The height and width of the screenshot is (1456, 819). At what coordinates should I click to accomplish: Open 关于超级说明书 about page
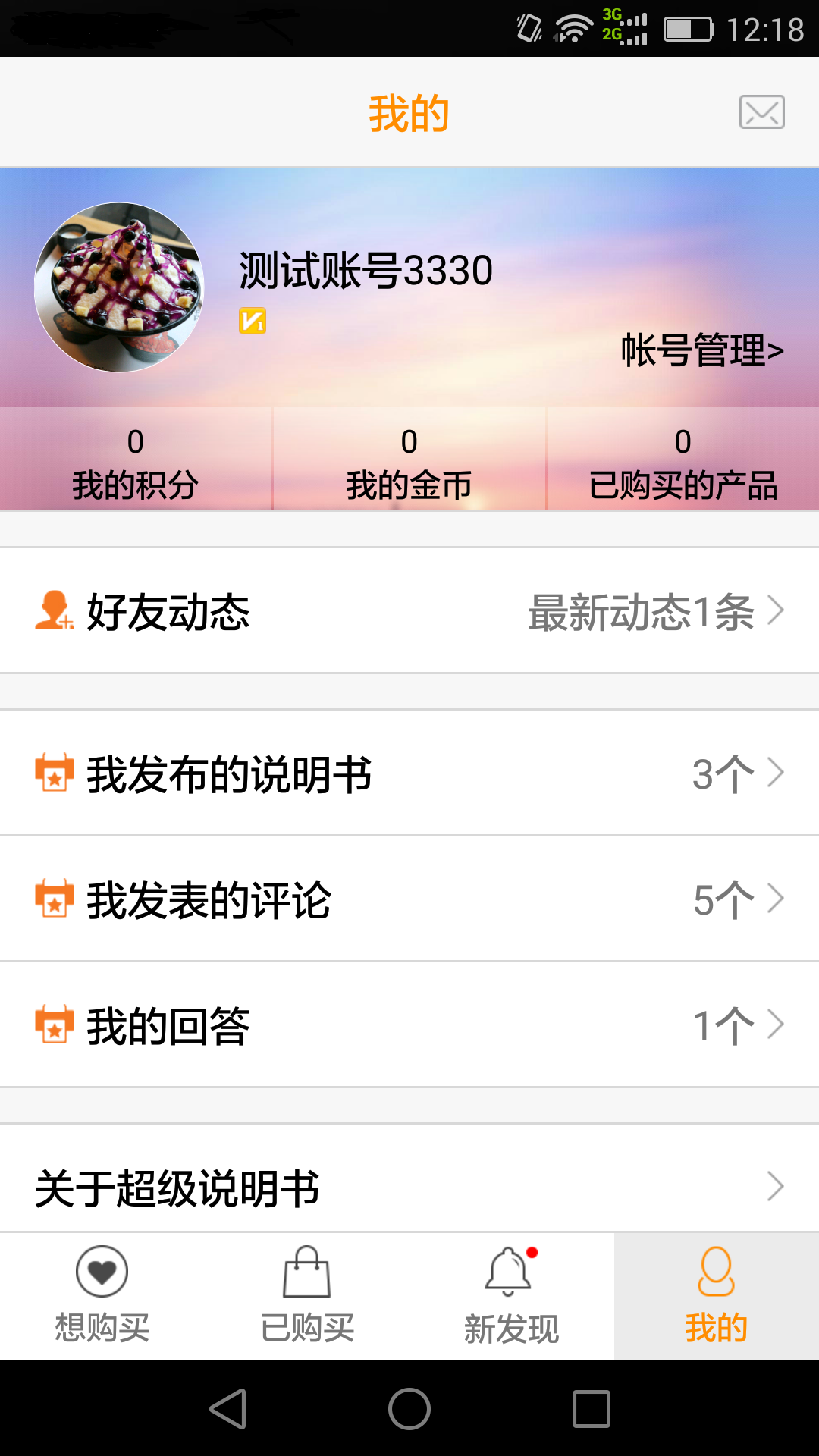tap(409, 1186)
